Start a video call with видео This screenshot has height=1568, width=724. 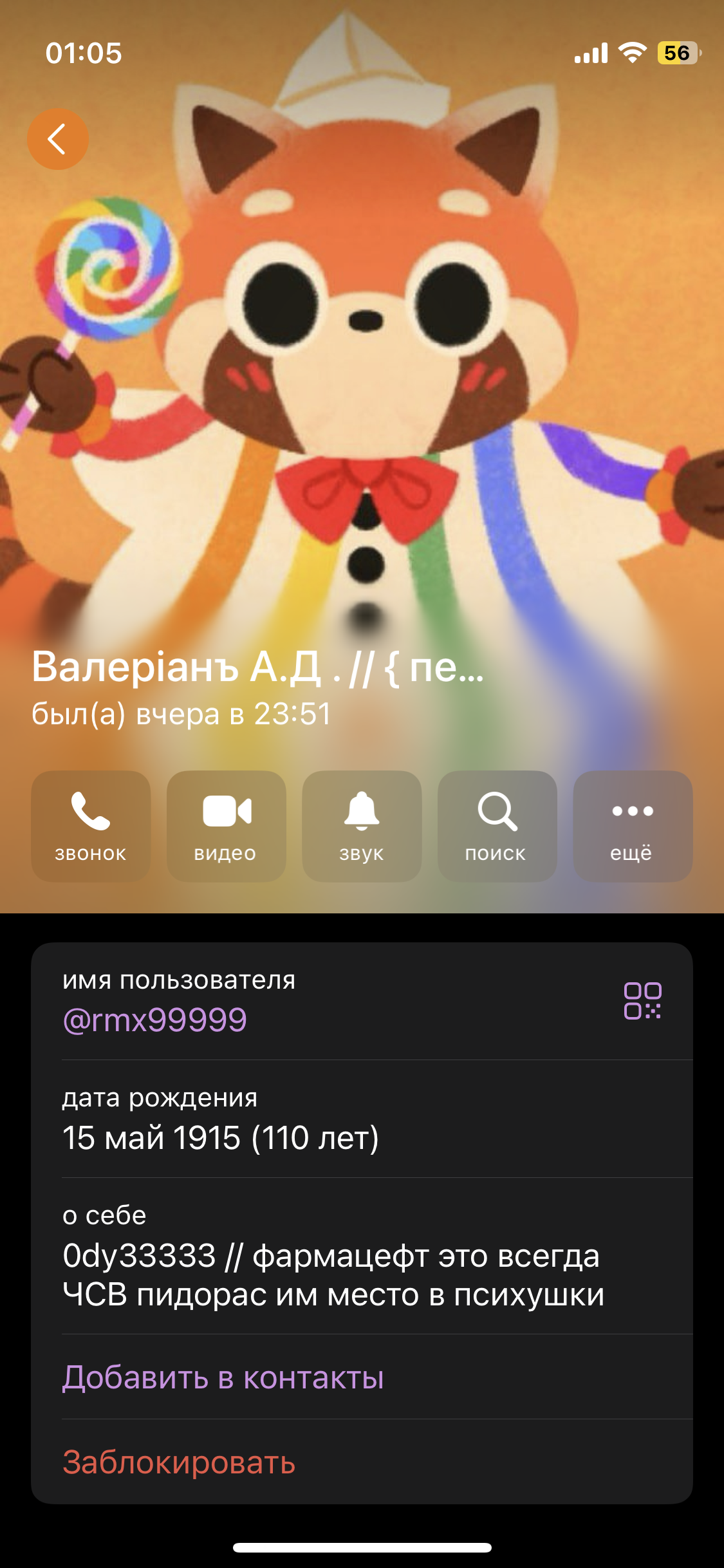226,826
